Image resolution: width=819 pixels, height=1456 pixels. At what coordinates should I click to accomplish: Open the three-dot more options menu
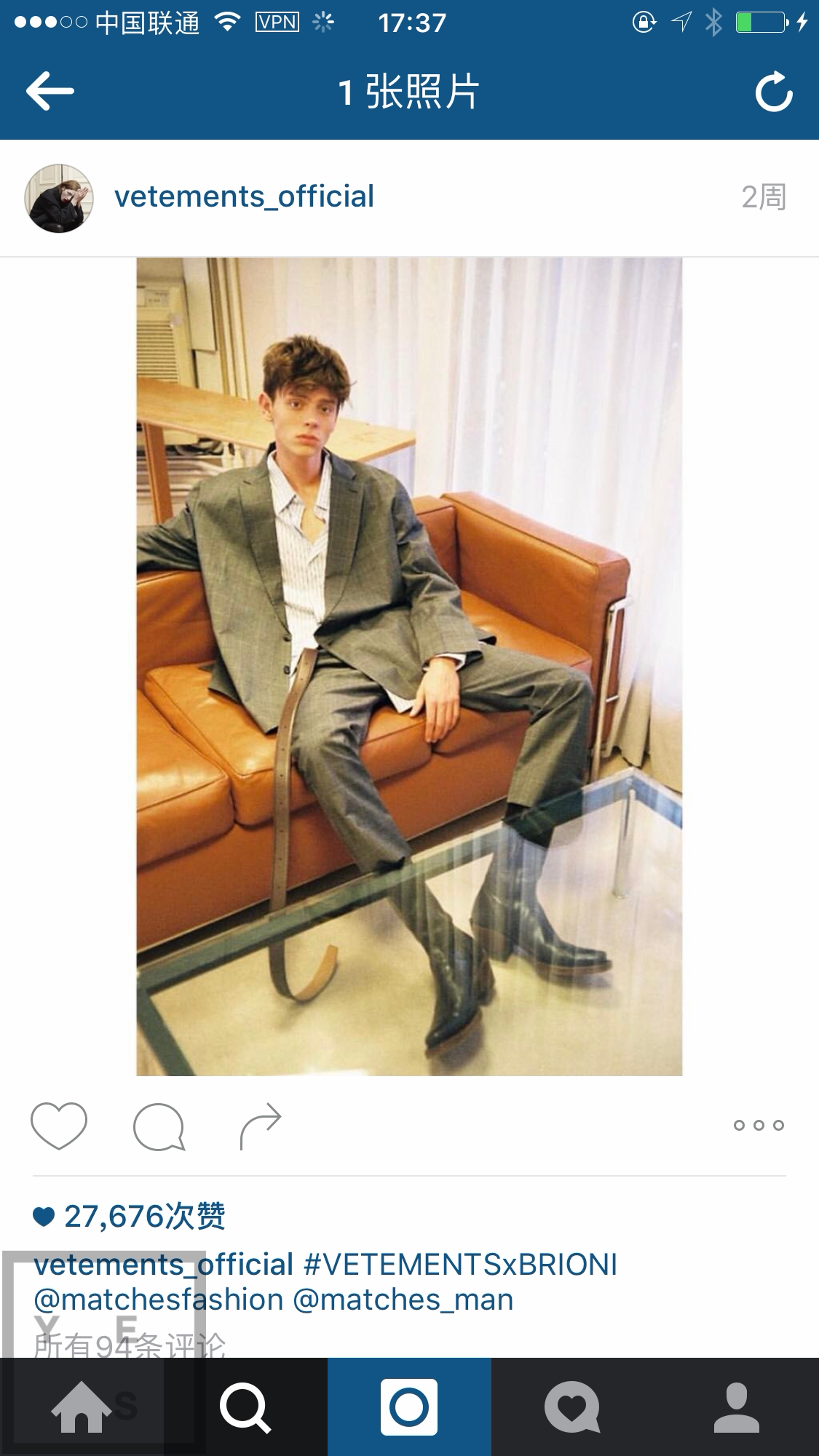point(759,1126)
